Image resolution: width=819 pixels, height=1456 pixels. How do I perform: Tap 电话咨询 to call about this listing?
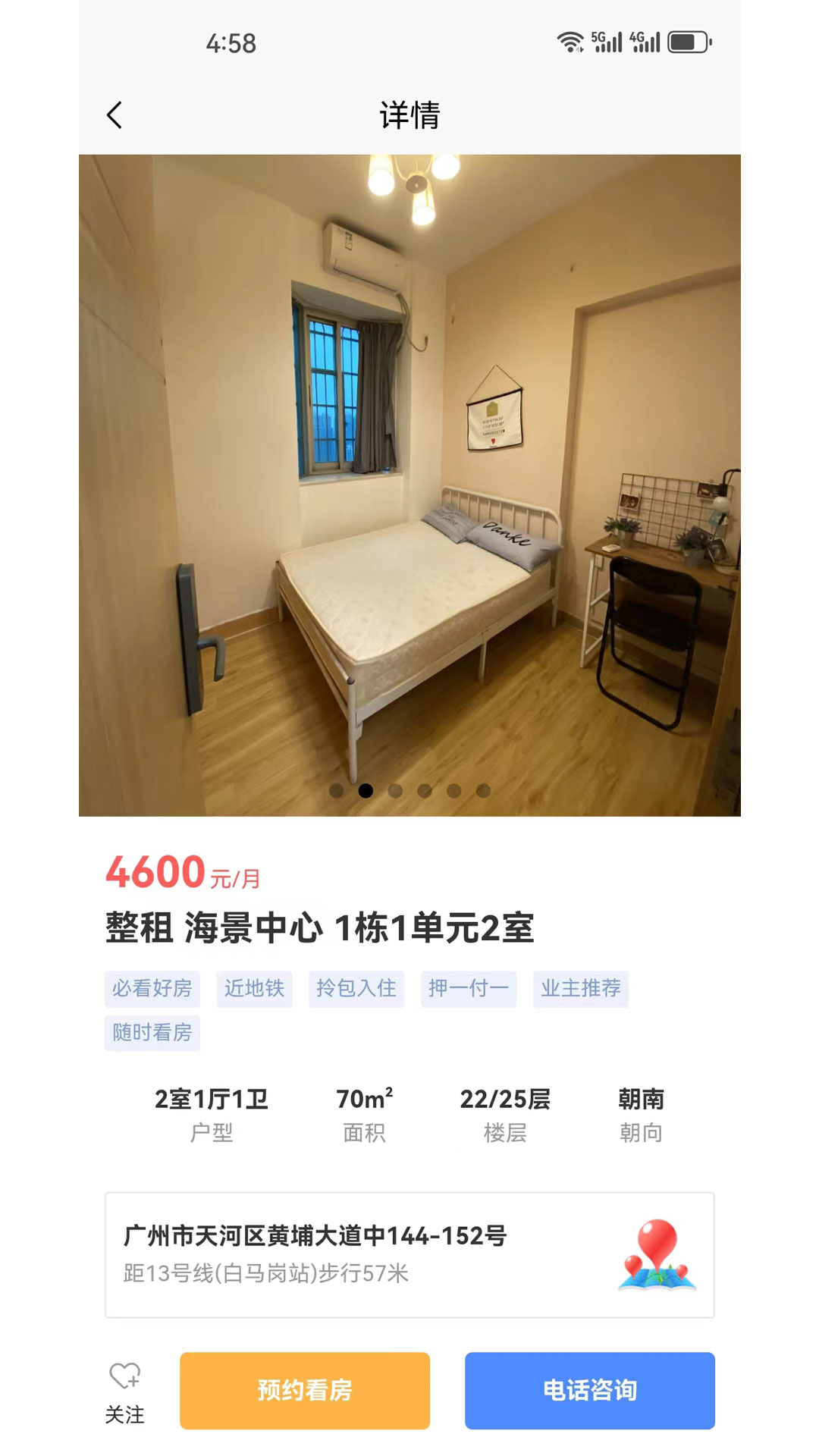click(589, 1390)
